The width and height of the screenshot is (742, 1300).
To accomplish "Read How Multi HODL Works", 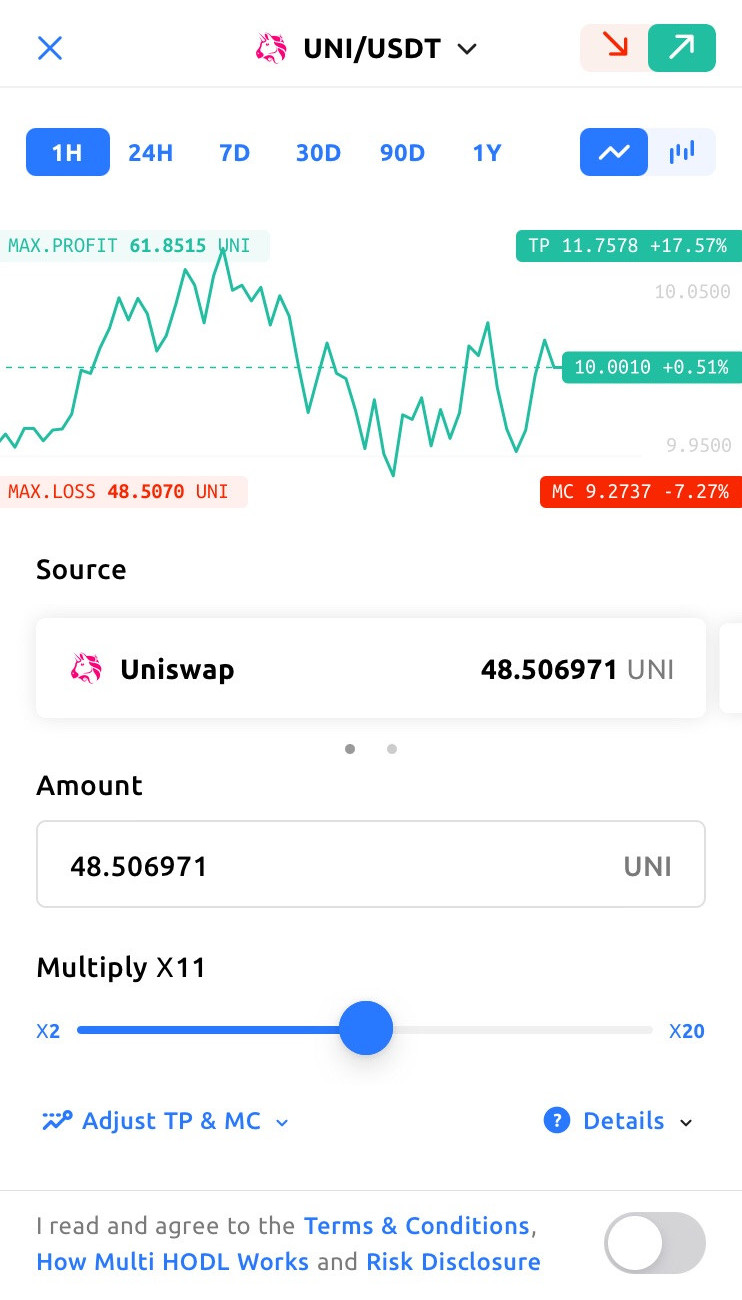I will click(x=172, y=1262).
